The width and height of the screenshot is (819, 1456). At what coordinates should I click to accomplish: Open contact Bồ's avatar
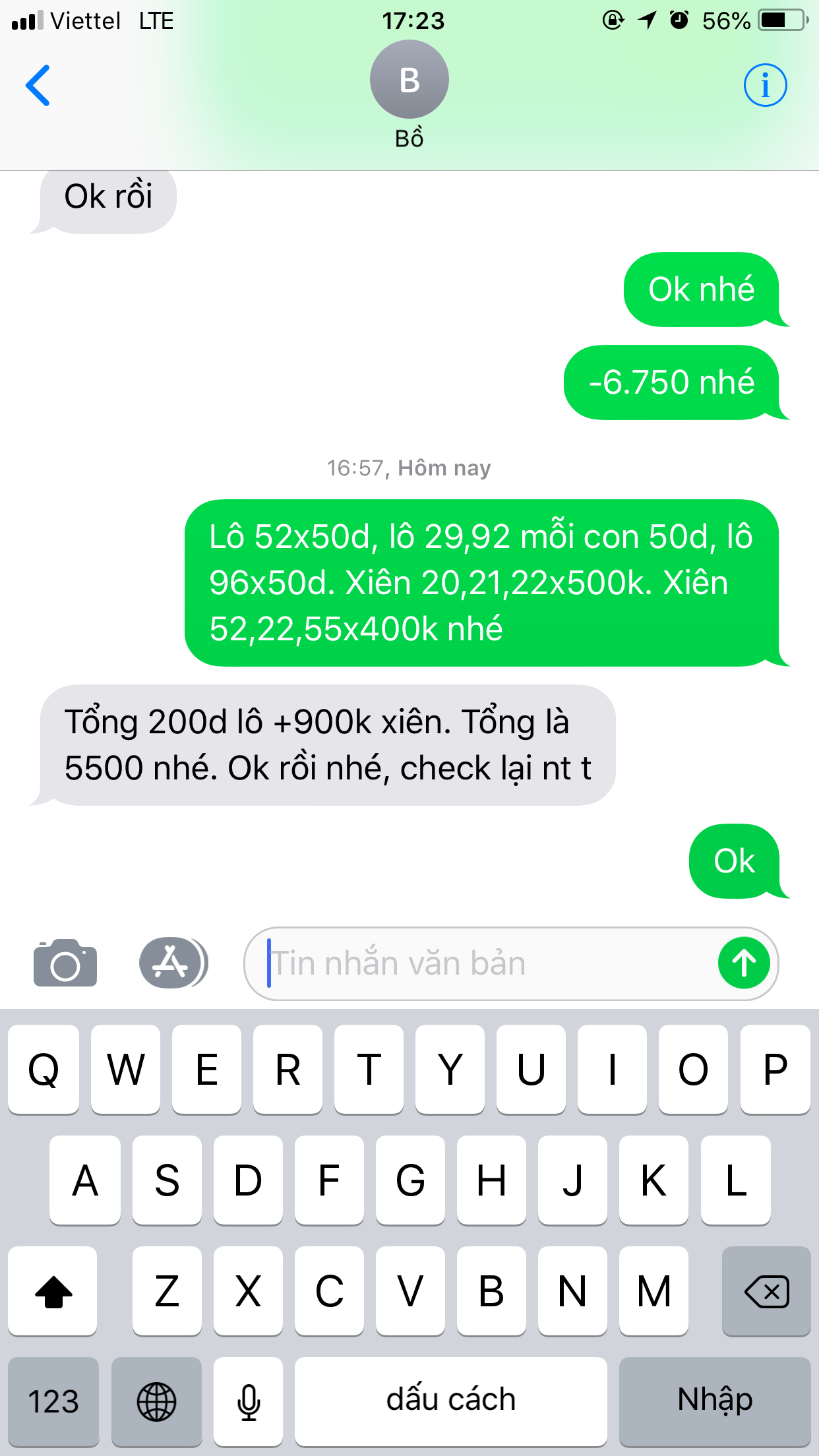(409, 80)
